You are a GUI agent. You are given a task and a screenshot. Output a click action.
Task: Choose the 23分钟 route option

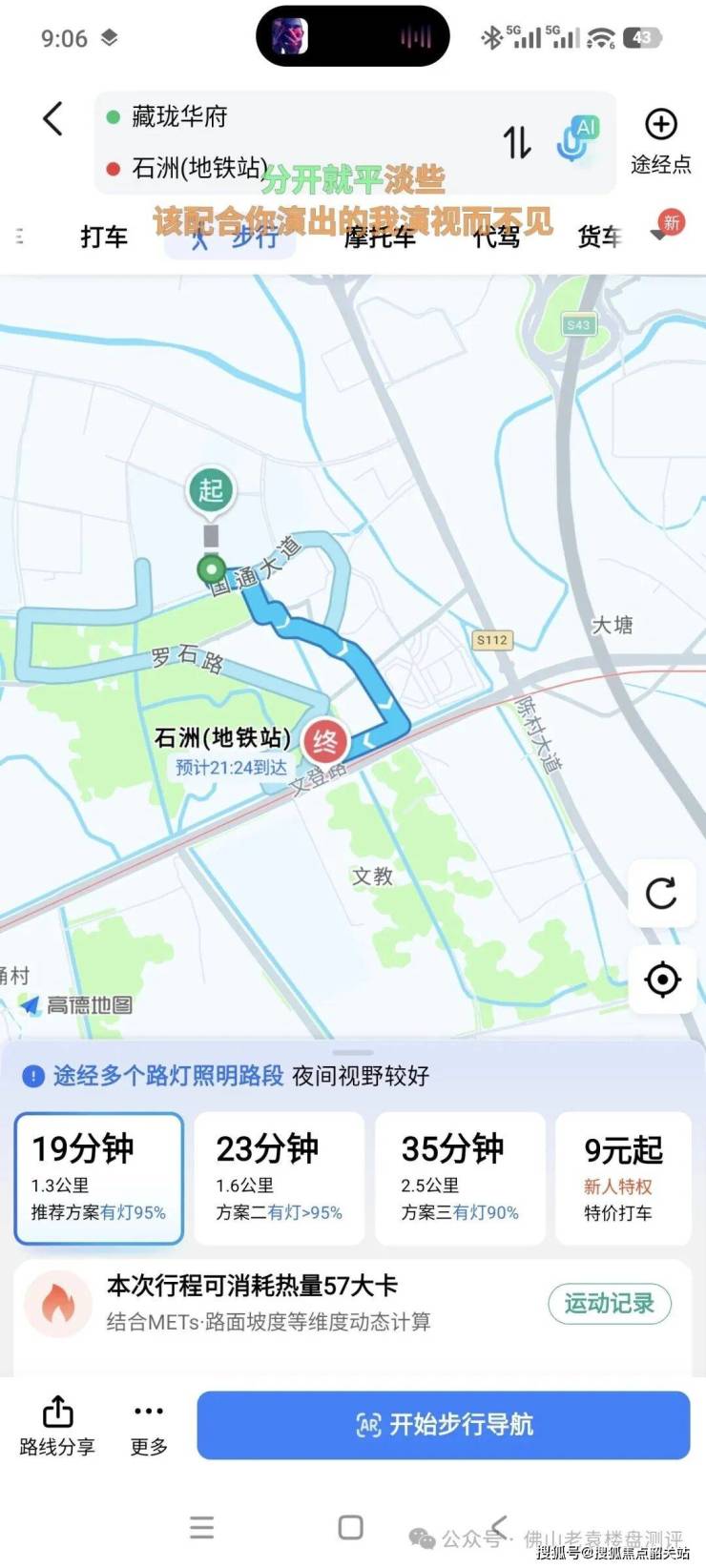coord(279,1178)
